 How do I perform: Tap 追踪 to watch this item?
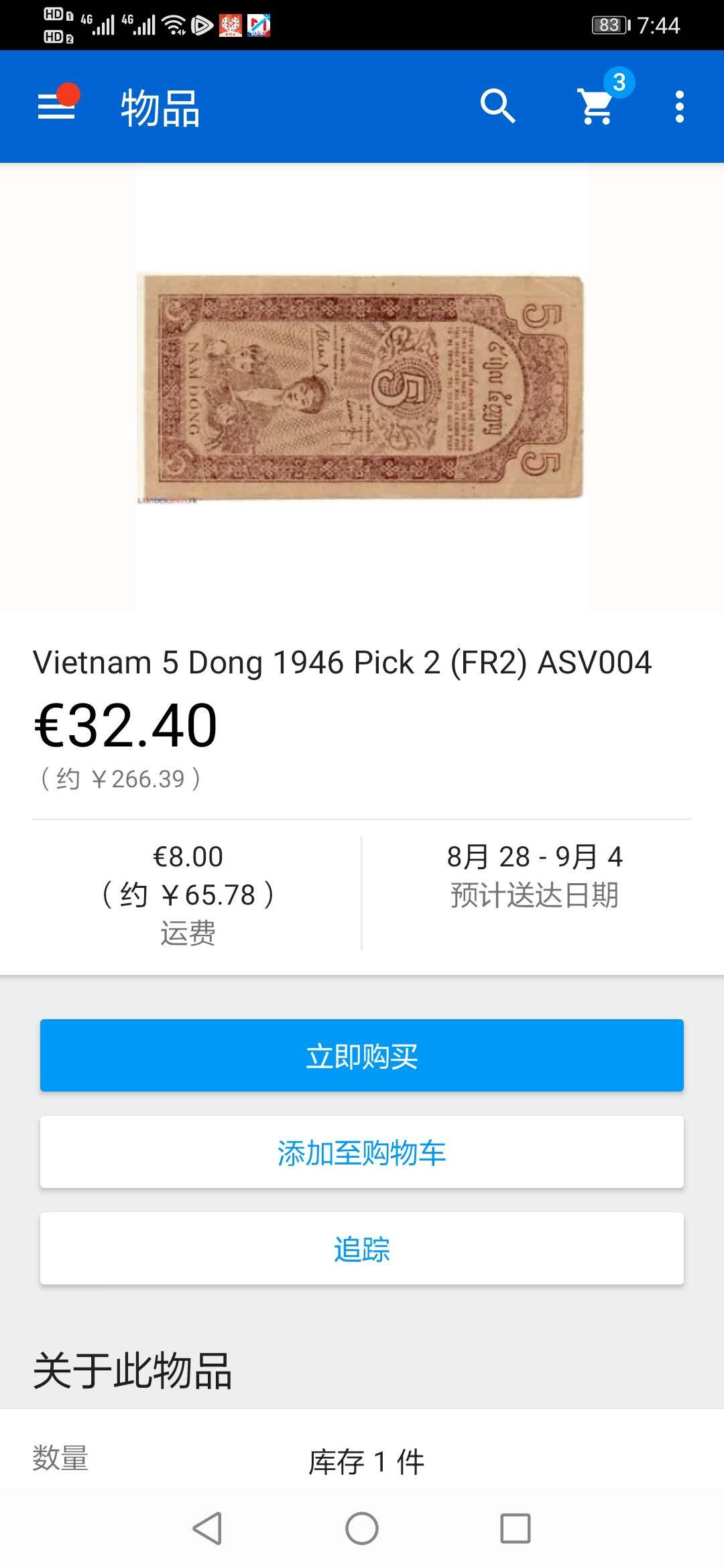pyautogui.click(x=362, y=1248)
